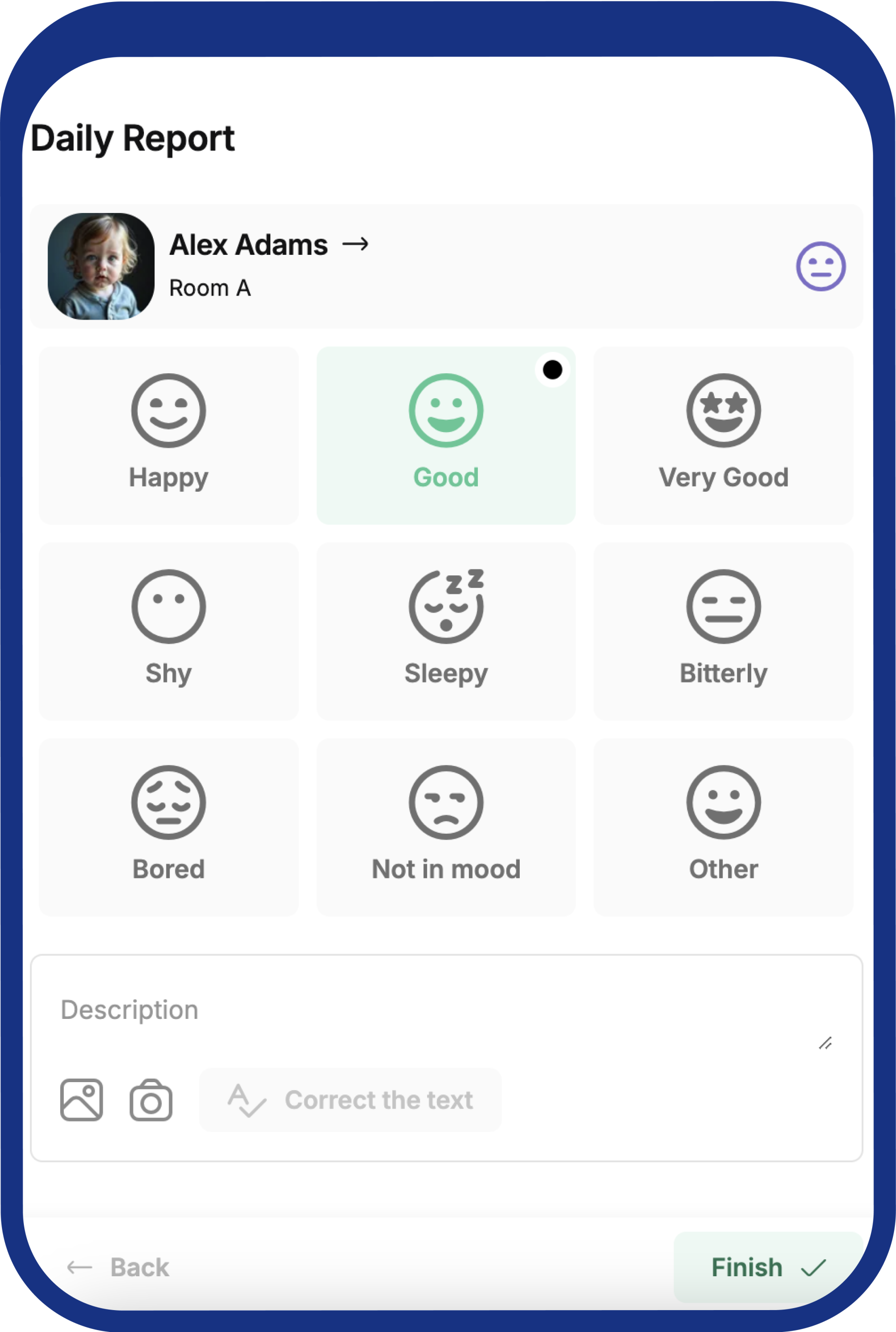Viewport: 896px width, 1332px height.
Task: Choose the Sleepy mood
Action: click(446, 631)
